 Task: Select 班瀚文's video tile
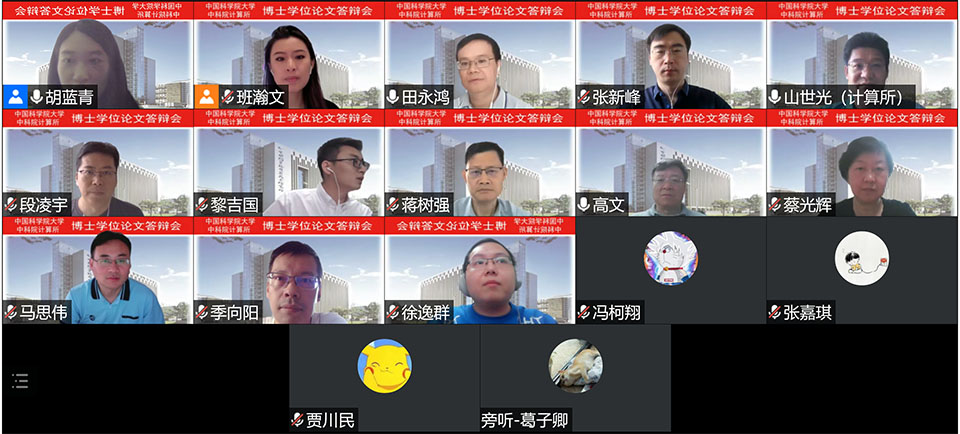[288, 60]
